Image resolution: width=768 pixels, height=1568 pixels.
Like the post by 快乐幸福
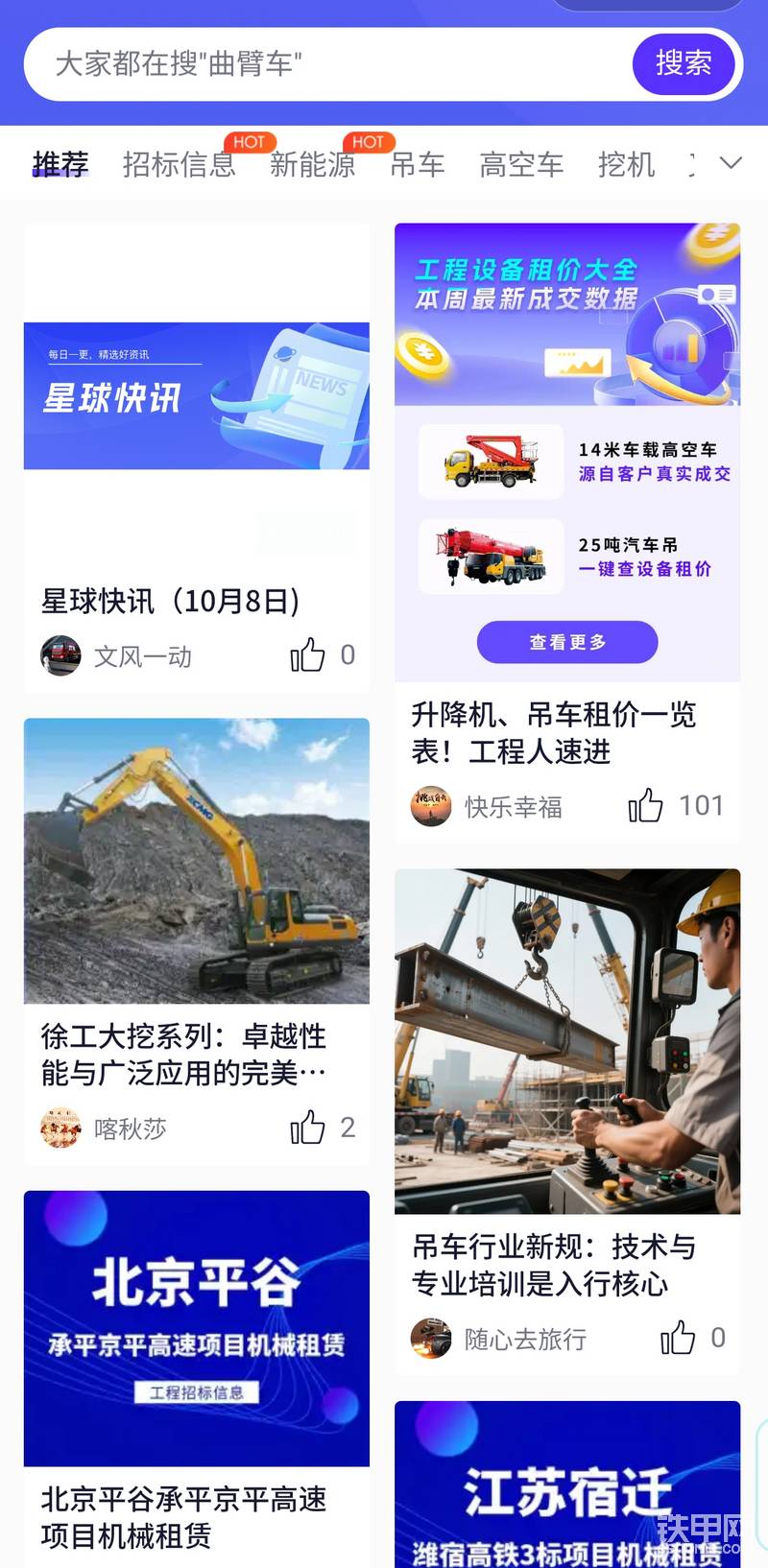[646, 805]
